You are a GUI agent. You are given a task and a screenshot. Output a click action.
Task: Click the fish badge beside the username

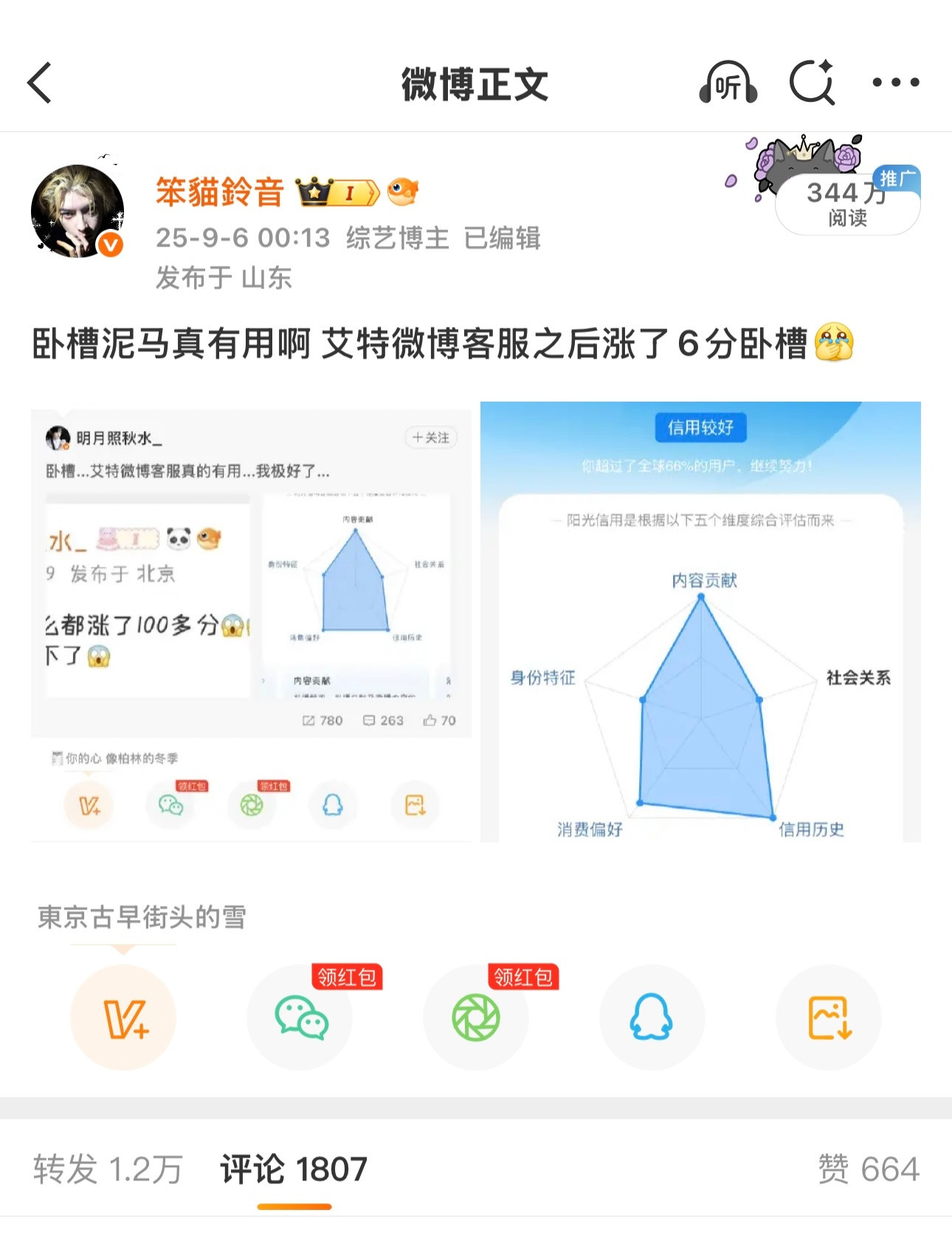click(x=403, y=191)
